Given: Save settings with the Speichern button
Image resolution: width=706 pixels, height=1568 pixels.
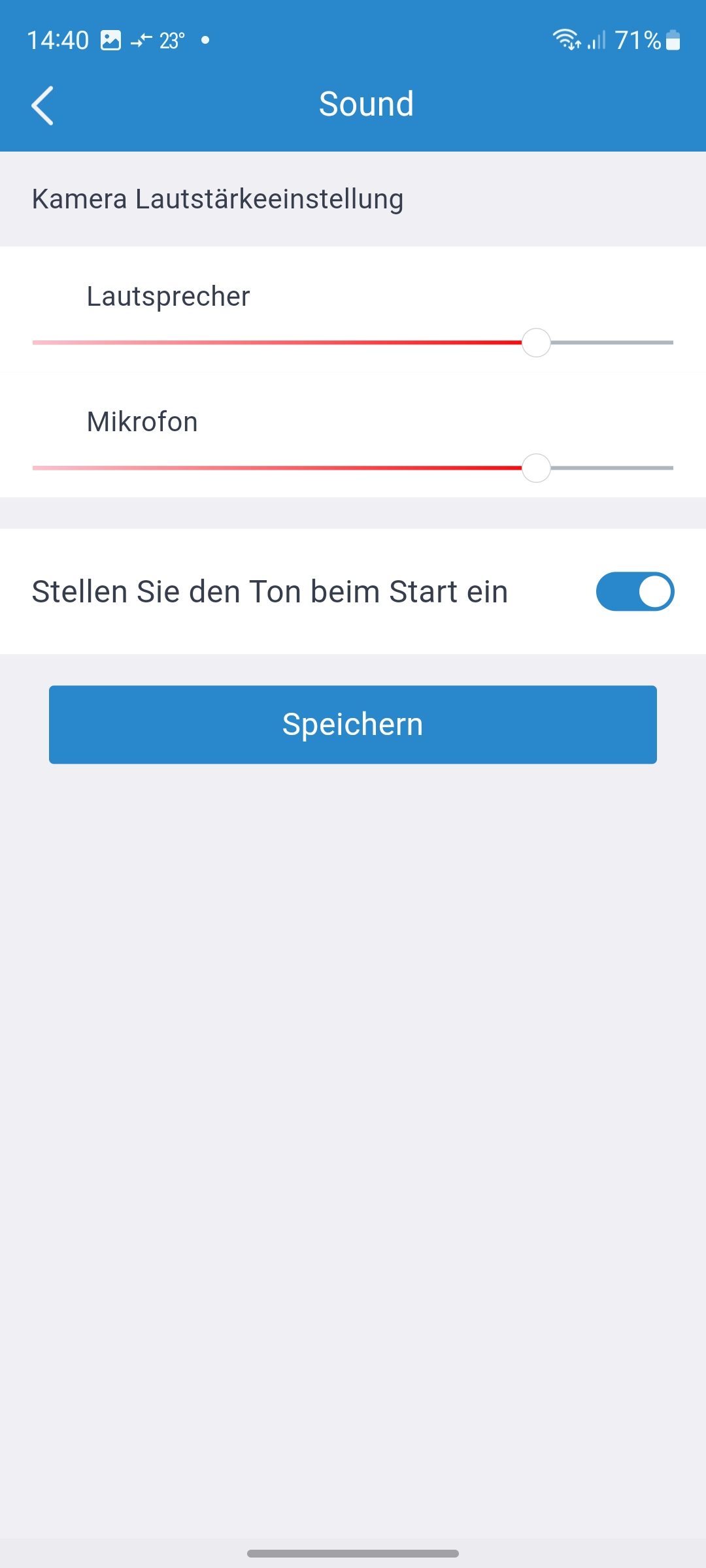Looking at the screenshot, I should pyautogui.click(x=353, y=725).
